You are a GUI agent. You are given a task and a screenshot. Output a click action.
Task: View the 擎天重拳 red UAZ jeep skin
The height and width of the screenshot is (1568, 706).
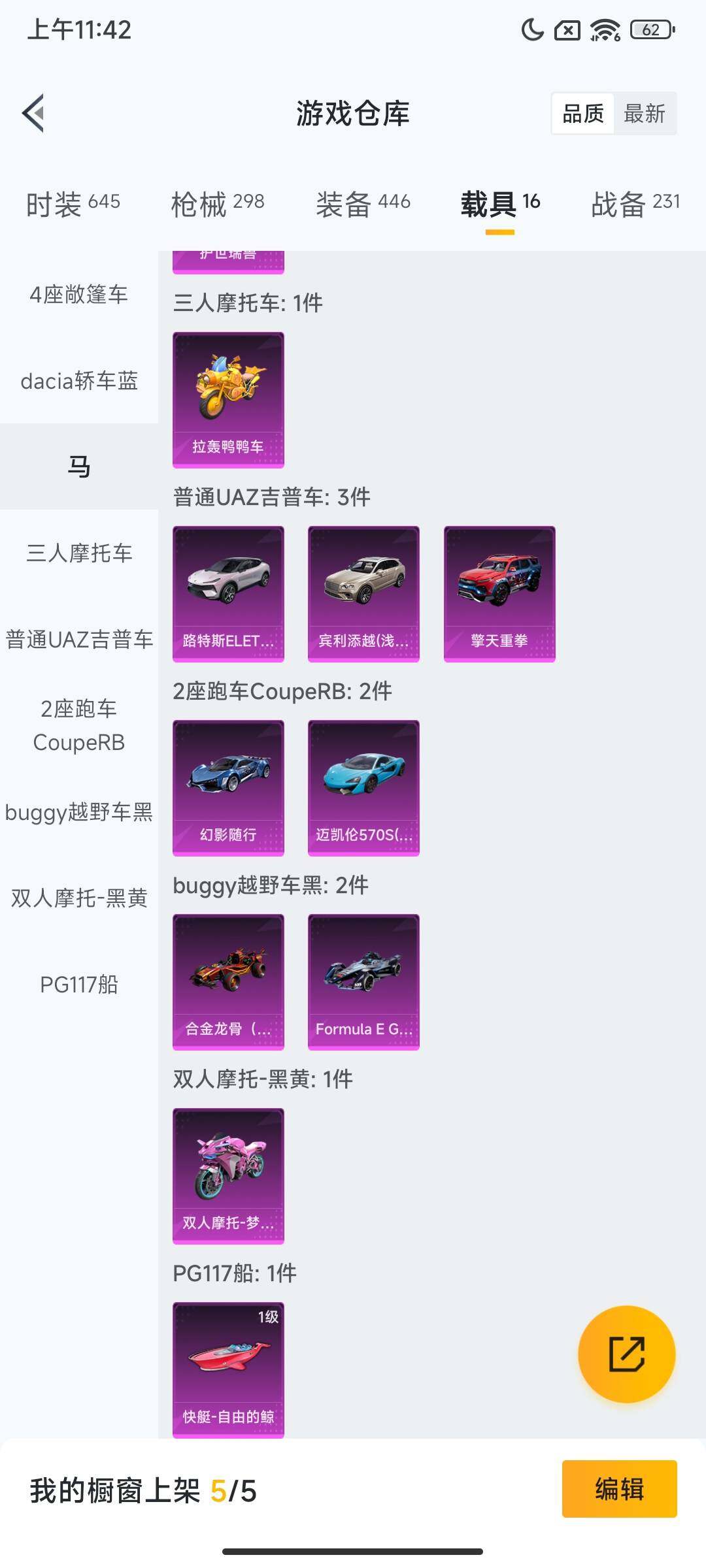(499, 591)
